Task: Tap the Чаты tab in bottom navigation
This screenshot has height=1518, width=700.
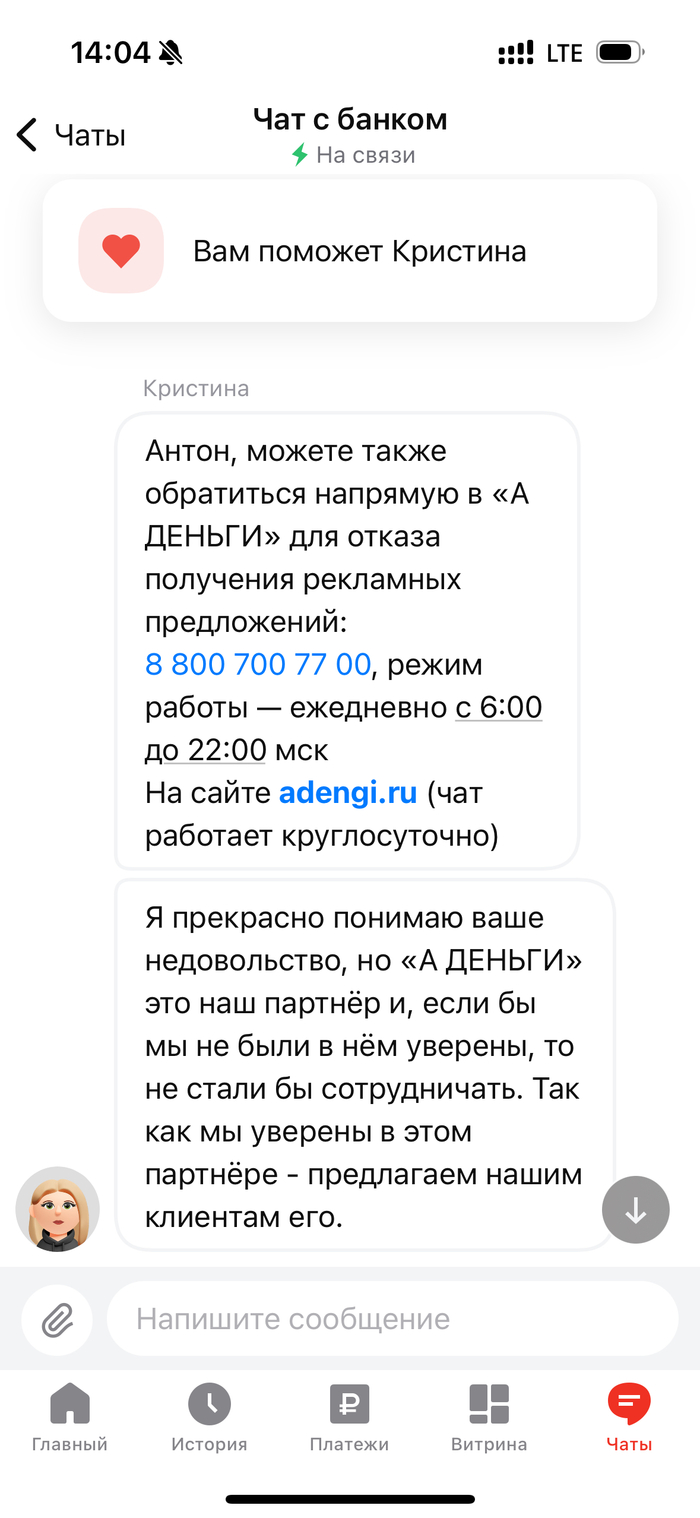Action: coord(629,1417)
